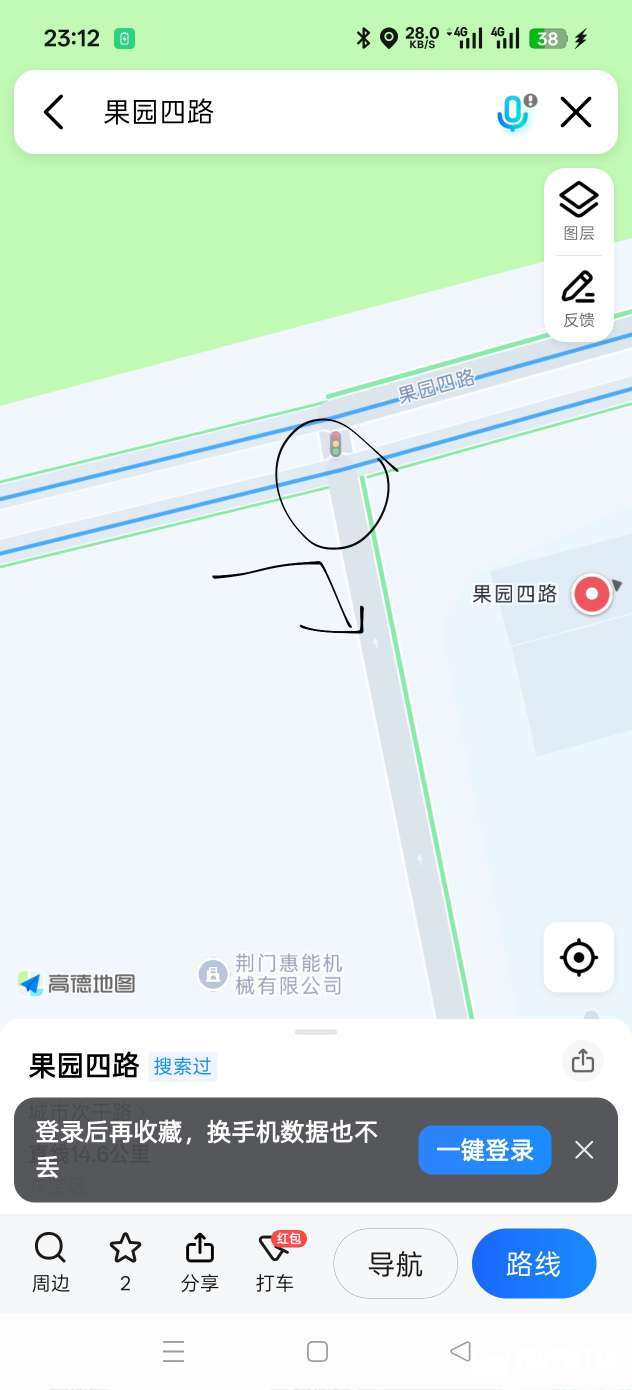Screen dimensions: 632x1390
Task: Open 周边 nearby search
Action: (50, 1262)
